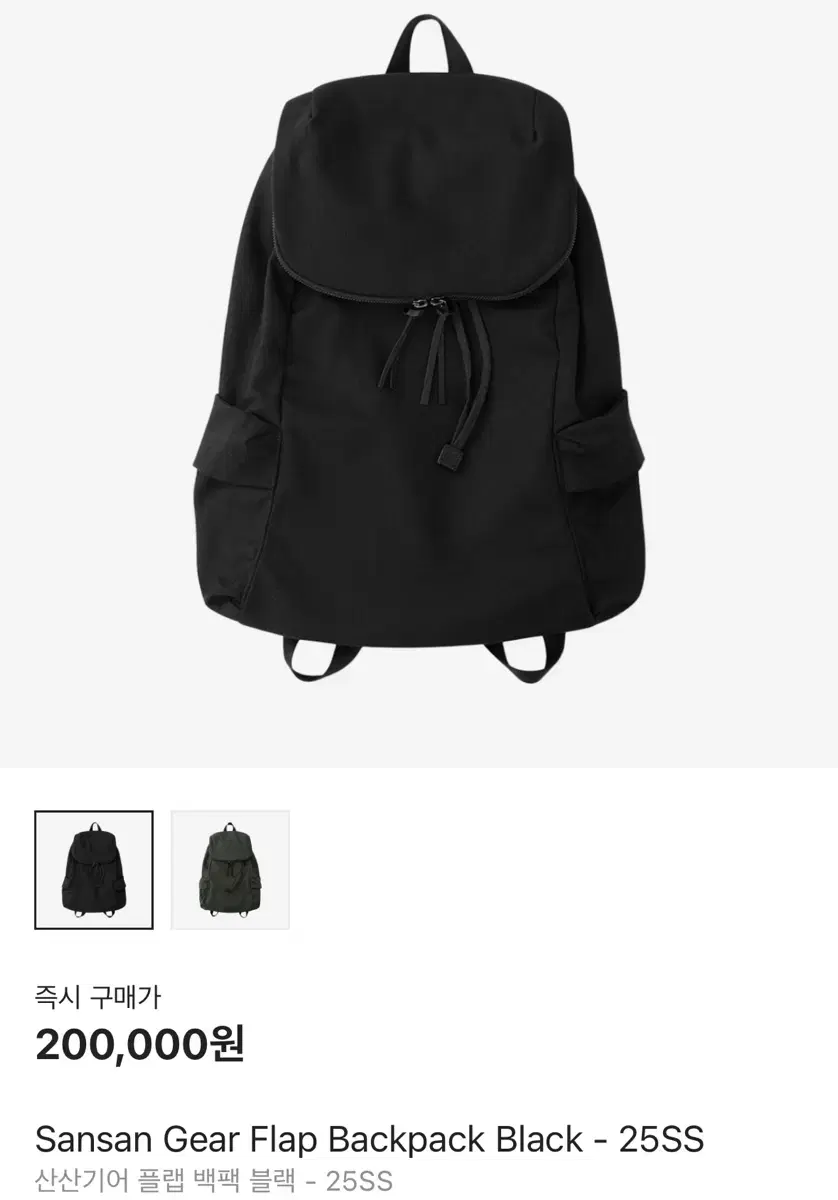Select the currently highlighted thumbnail

pos(93,871)
